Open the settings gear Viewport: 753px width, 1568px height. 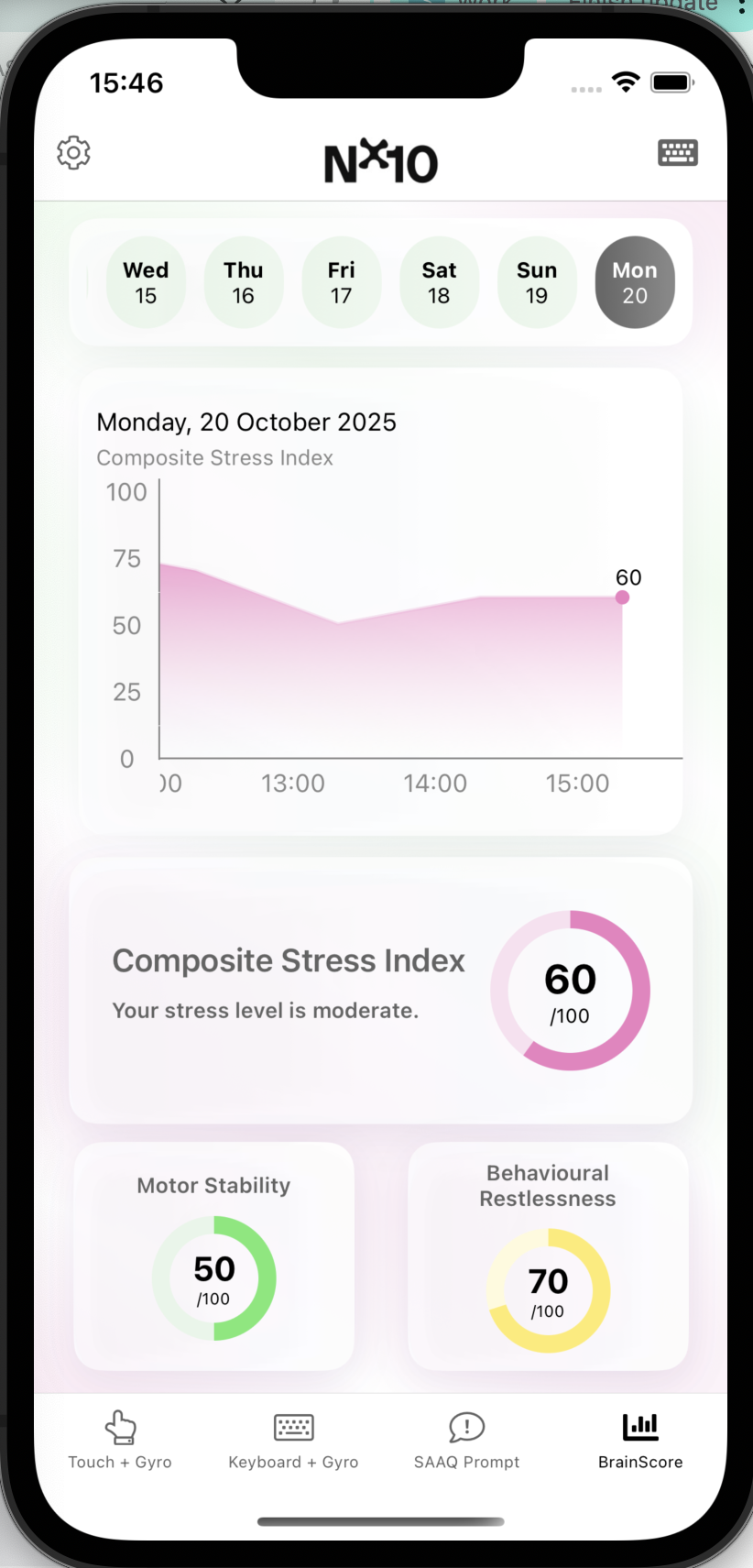pyautogui.click(x=74, y=153)
